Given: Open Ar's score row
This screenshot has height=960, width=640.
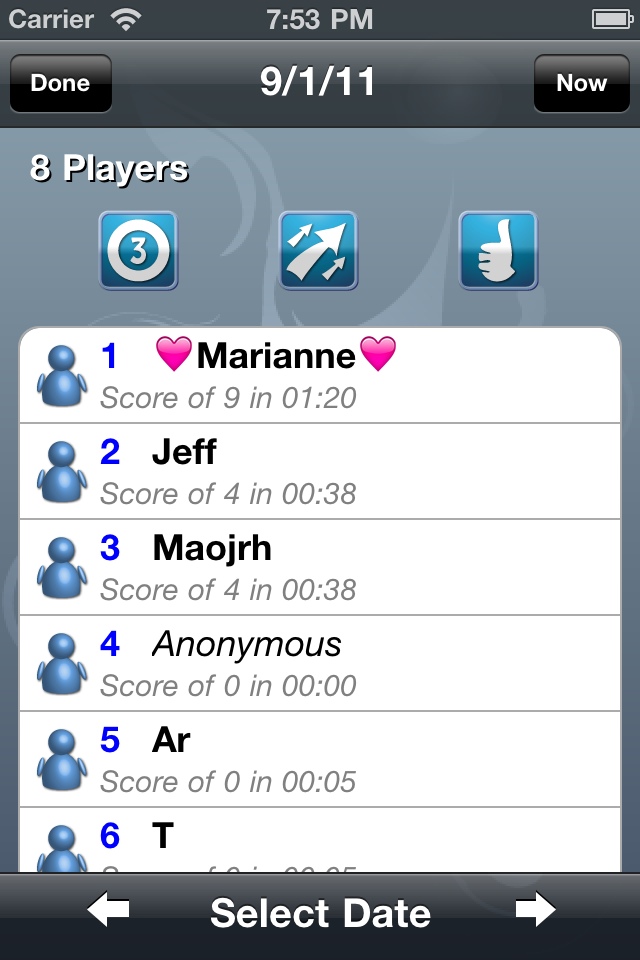Looking at the screenshot, I should pyautogui.click(x=320, y=759).
